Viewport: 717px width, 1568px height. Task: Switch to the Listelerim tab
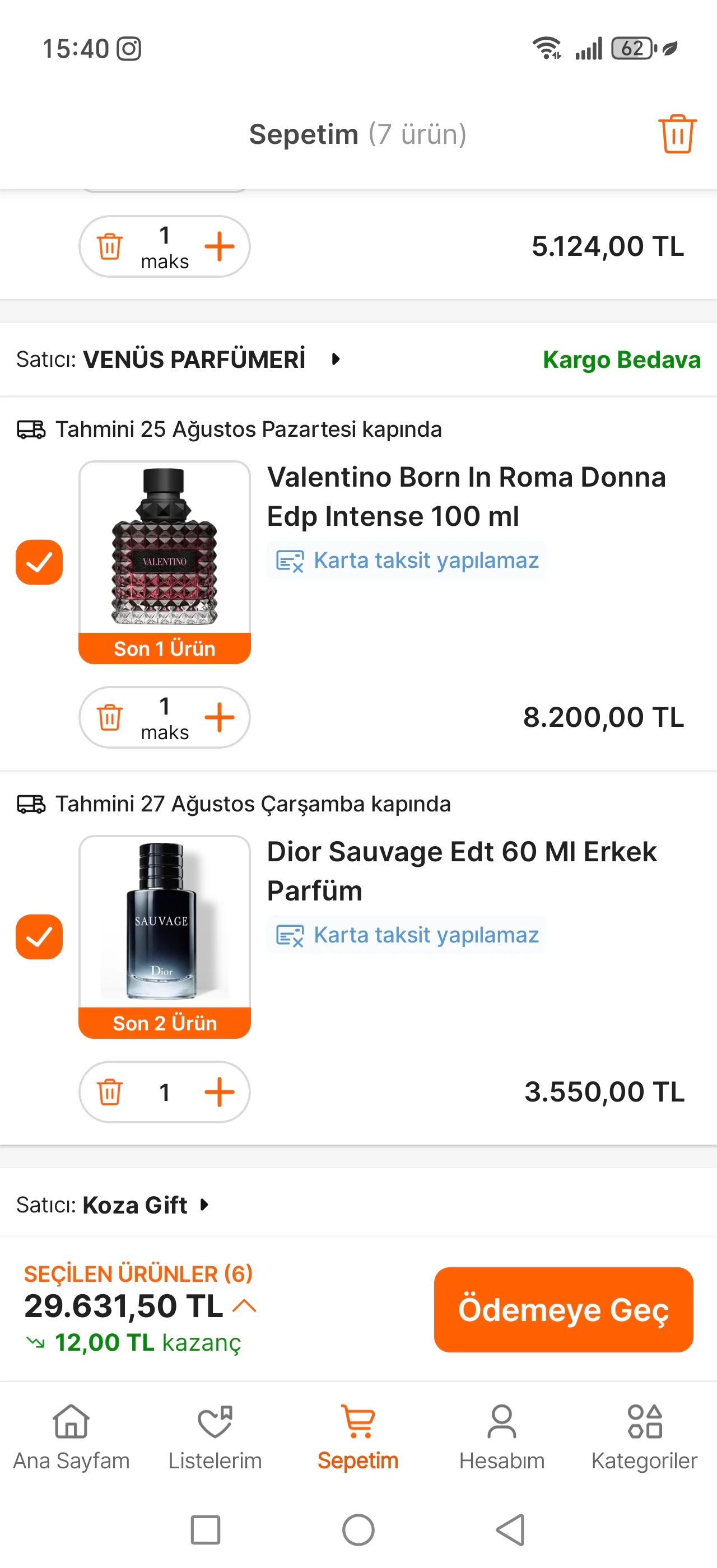tap(215, 1436)
